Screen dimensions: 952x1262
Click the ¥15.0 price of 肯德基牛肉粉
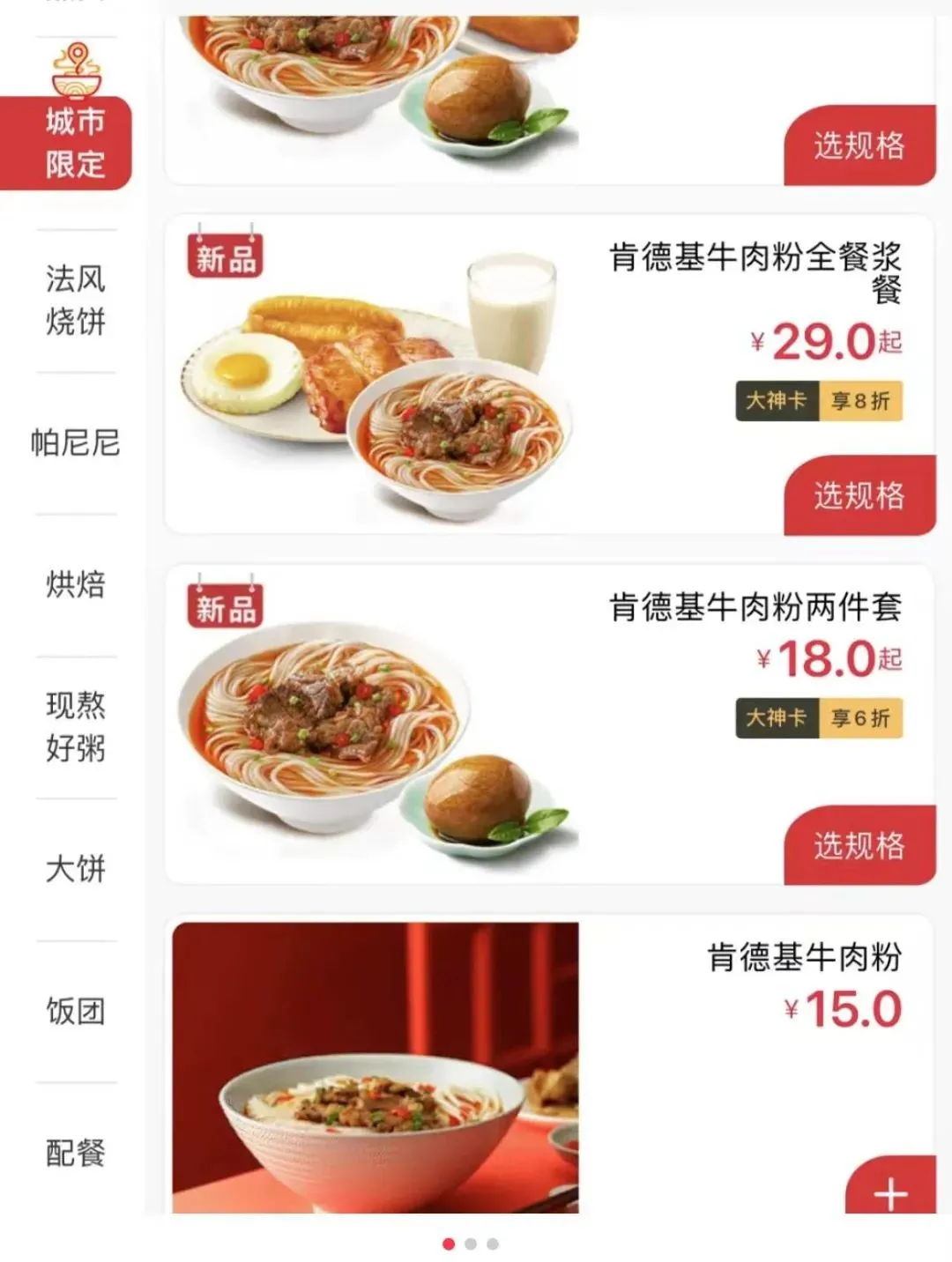(844, 1006)
